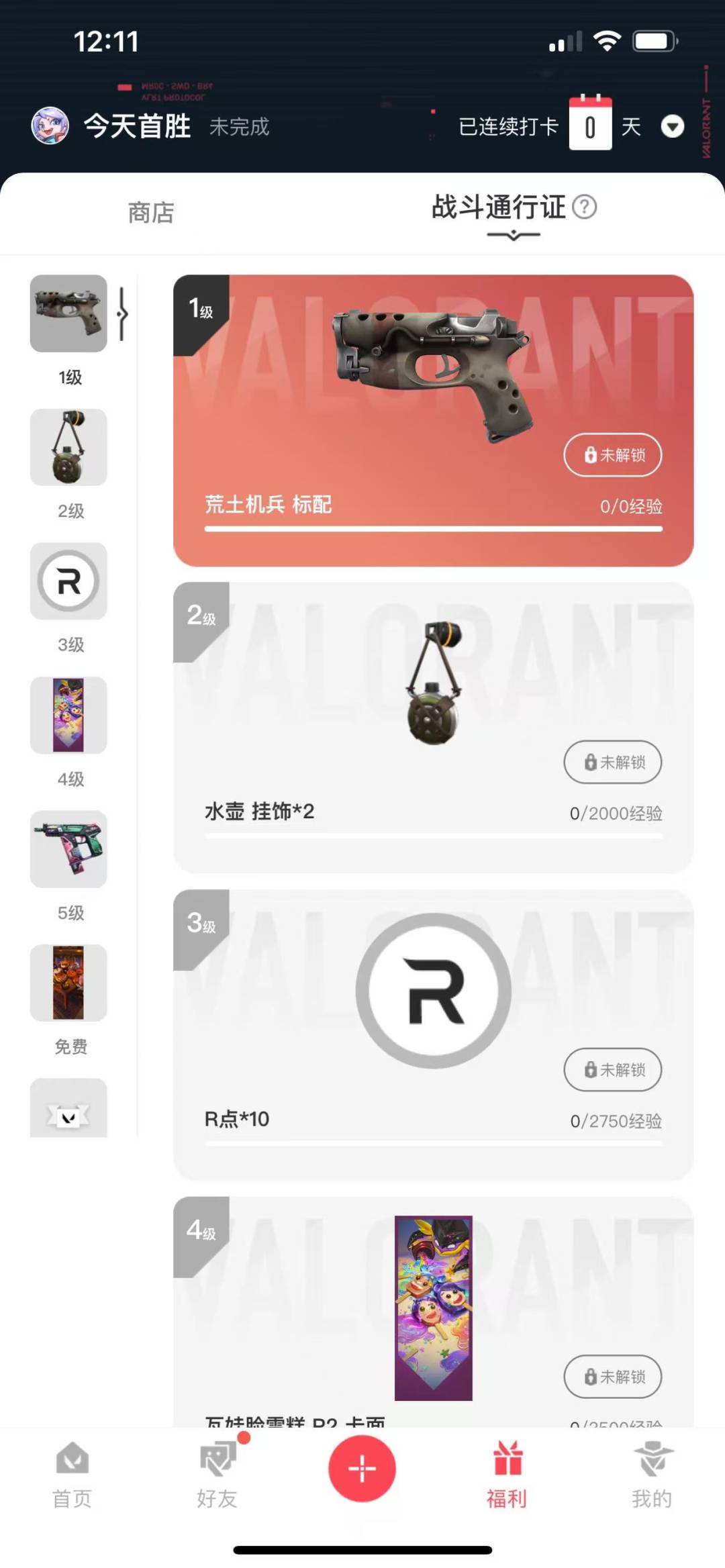
Task: Tap 未解锁 on the 4级 card
Action: (x=612, y=1377)
